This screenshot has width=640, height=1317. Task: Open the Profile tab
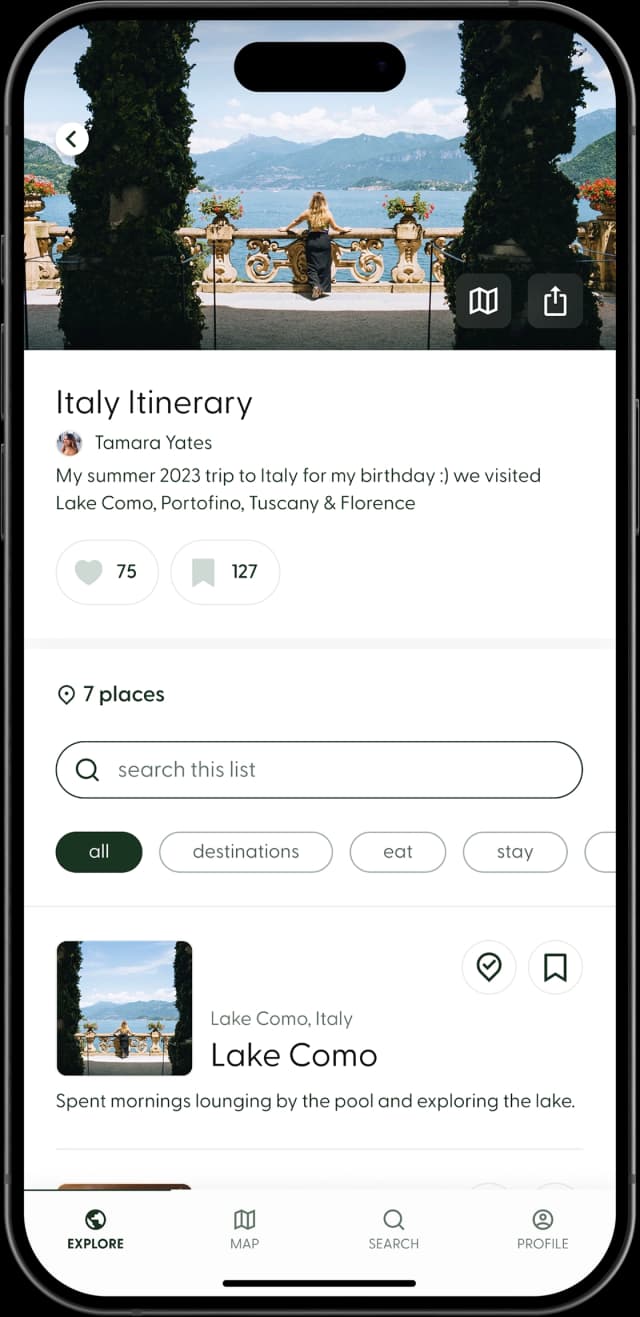(x=542, y=1229)
